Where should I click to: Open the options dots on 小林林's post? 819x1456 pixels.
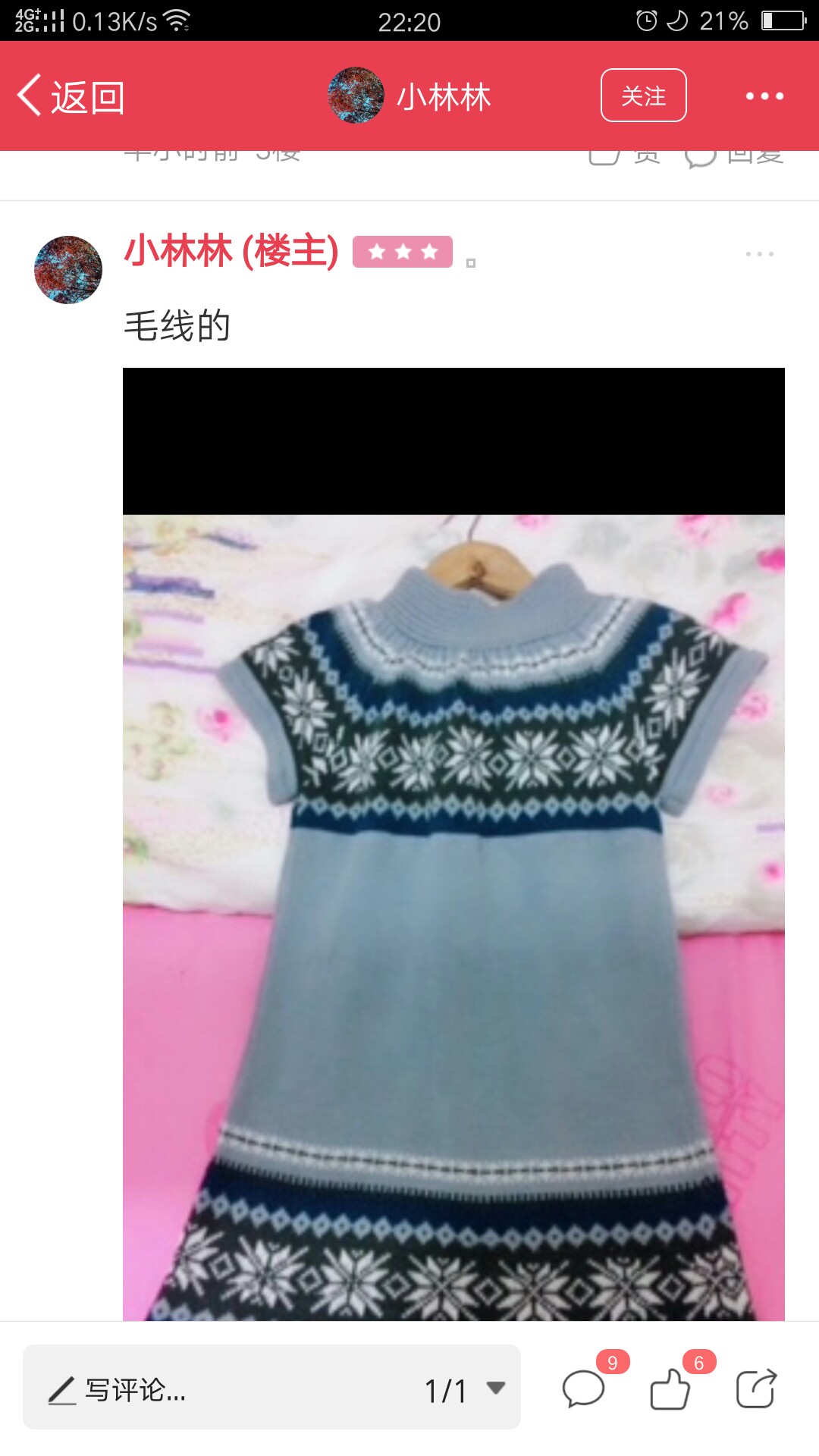pos(759,254)
